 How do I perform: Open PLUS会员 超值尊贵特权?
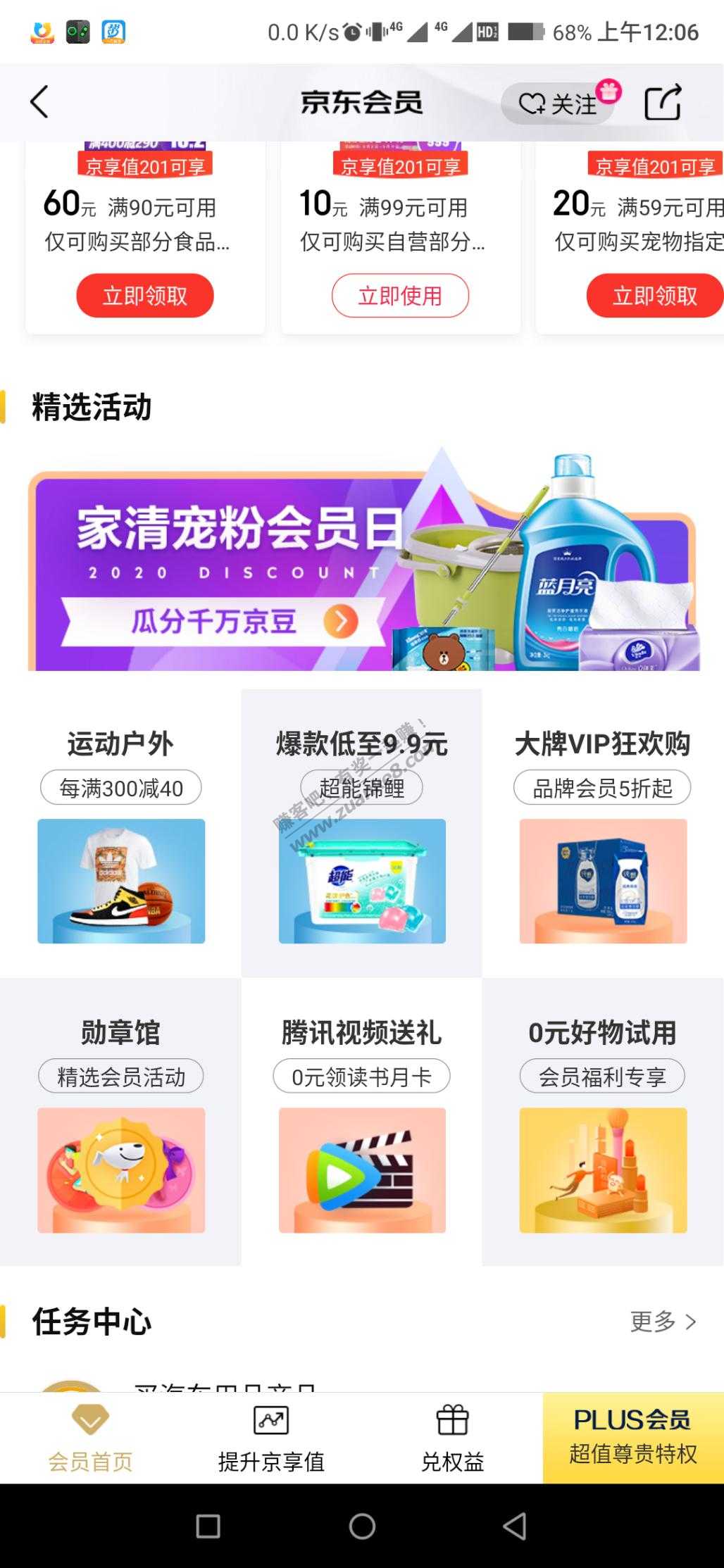(x=633, y=1438)
